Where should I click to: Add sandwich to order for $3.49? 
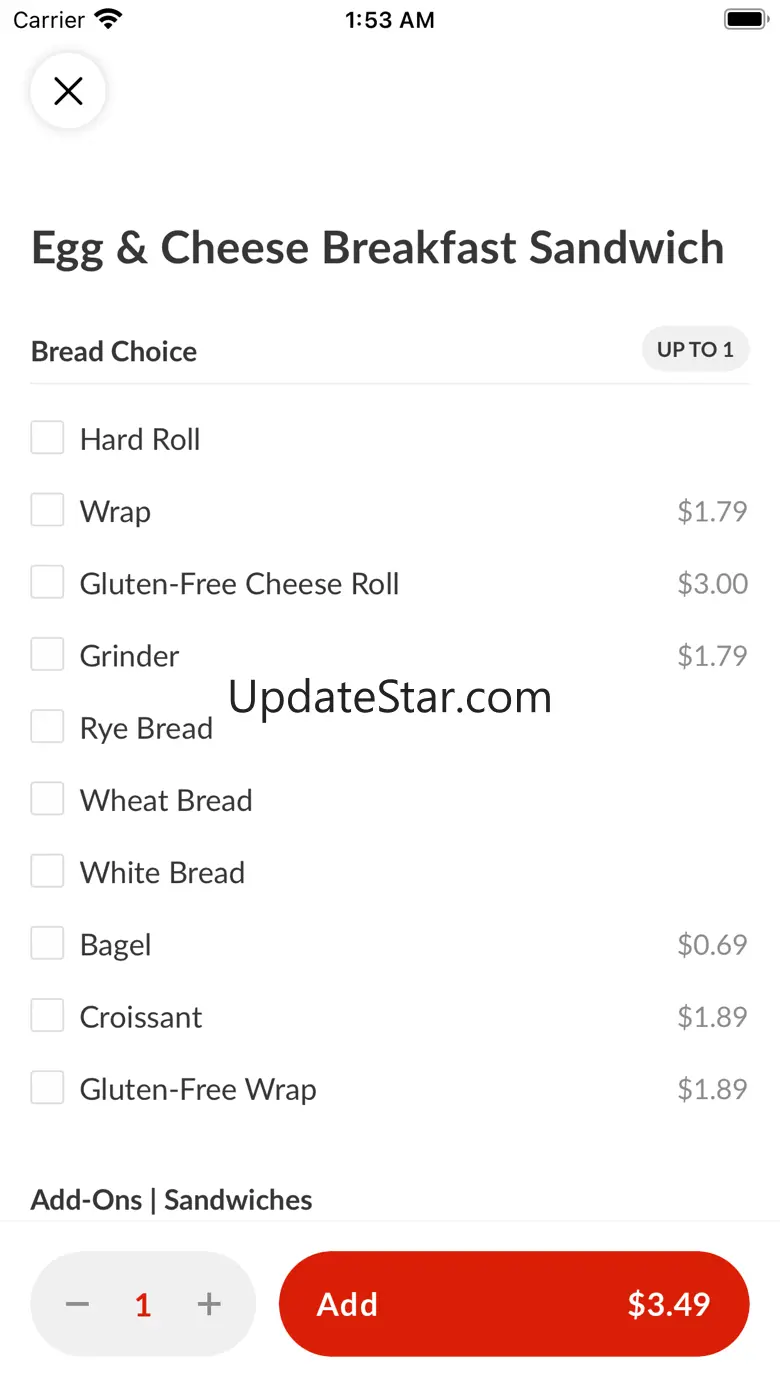pyautogui.click(x=514, y=1304)
